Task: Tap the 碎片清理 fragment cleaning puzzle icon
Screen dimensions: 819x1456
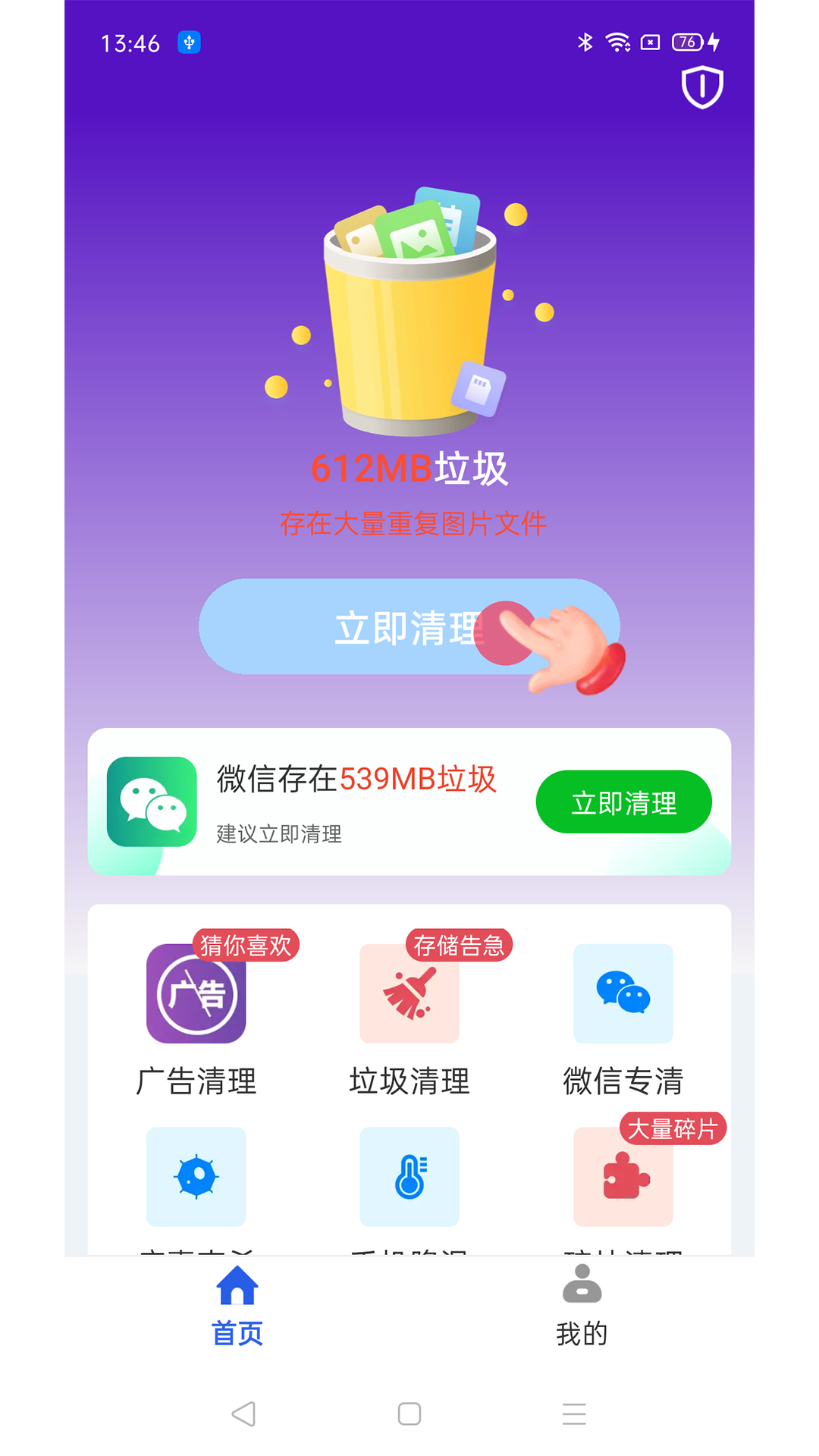Action: [x=623, y=1177]
